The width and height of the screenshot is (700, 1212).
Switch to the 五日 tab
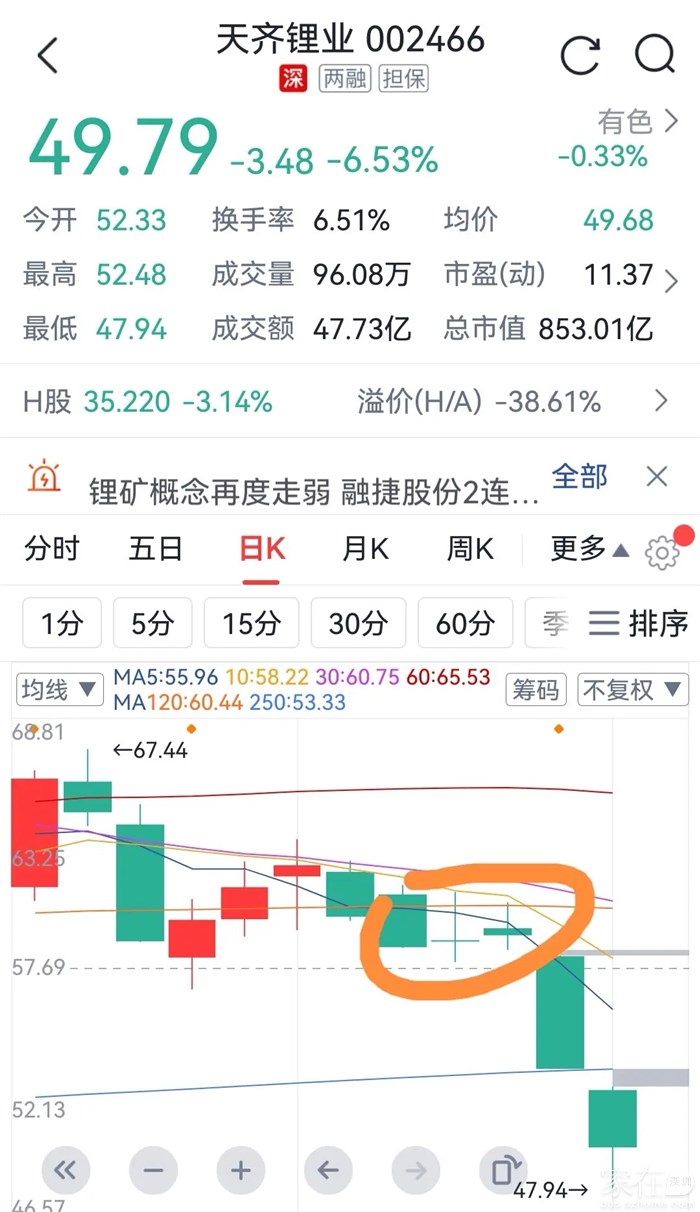(x=156, y=548)
